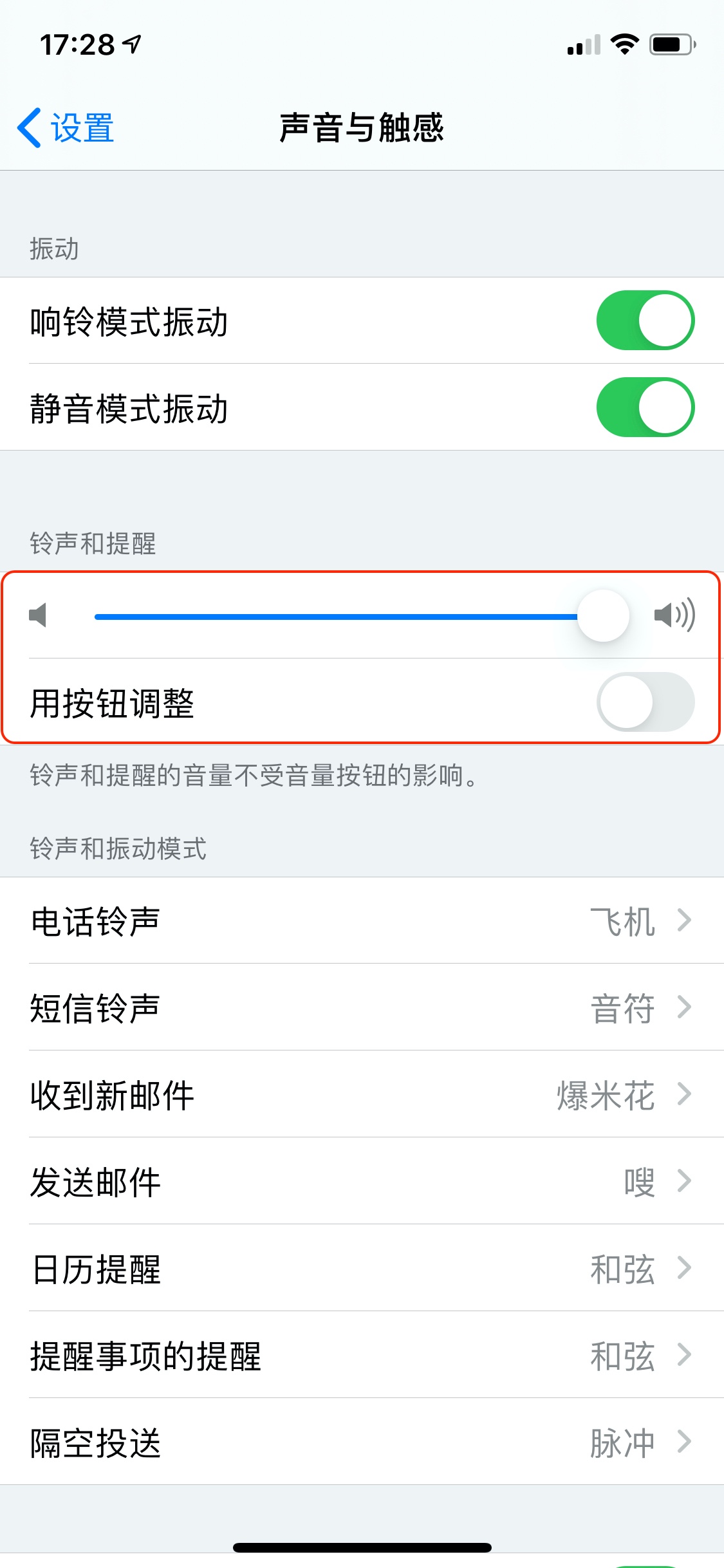Enable 用按钮调整 switch
The height and width of the screenshot is (1568, 724).
pyautogui.click(x=645, y=702)
